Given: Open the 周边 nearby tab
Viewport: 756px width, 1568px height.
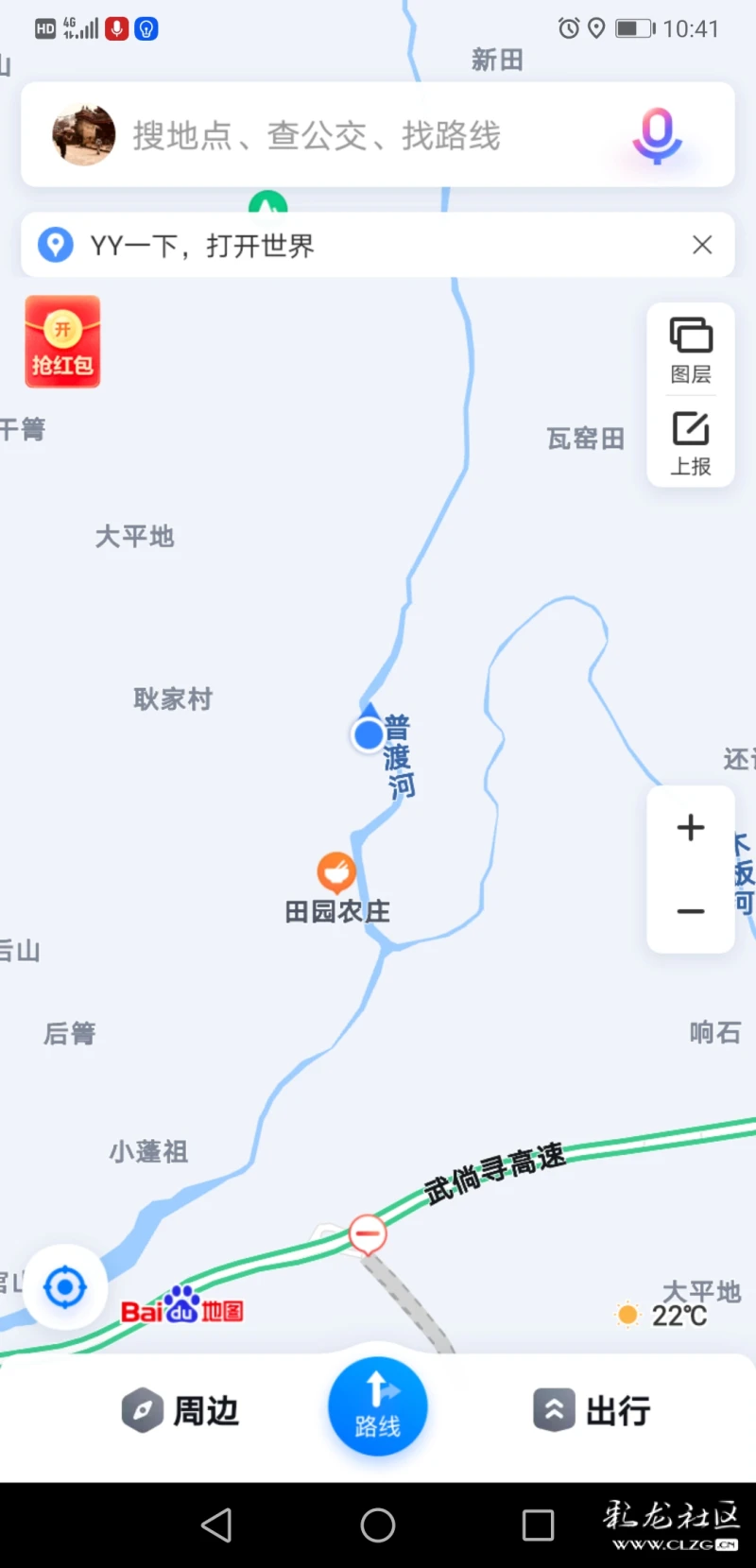Looking at the screenshot, I should point(180,1411).
